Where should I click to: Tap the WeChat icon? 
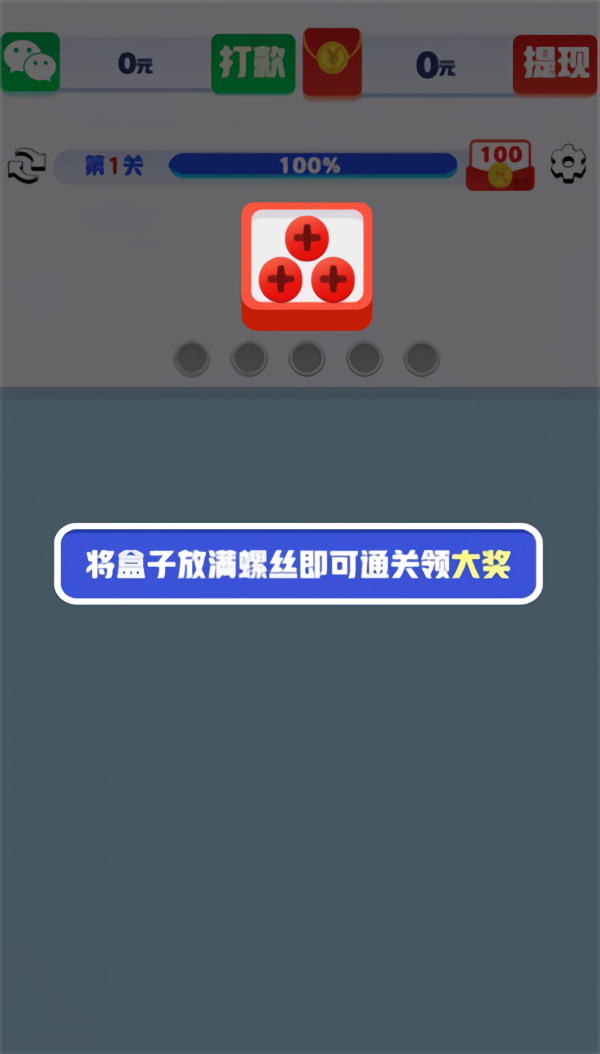coord(30,62)
